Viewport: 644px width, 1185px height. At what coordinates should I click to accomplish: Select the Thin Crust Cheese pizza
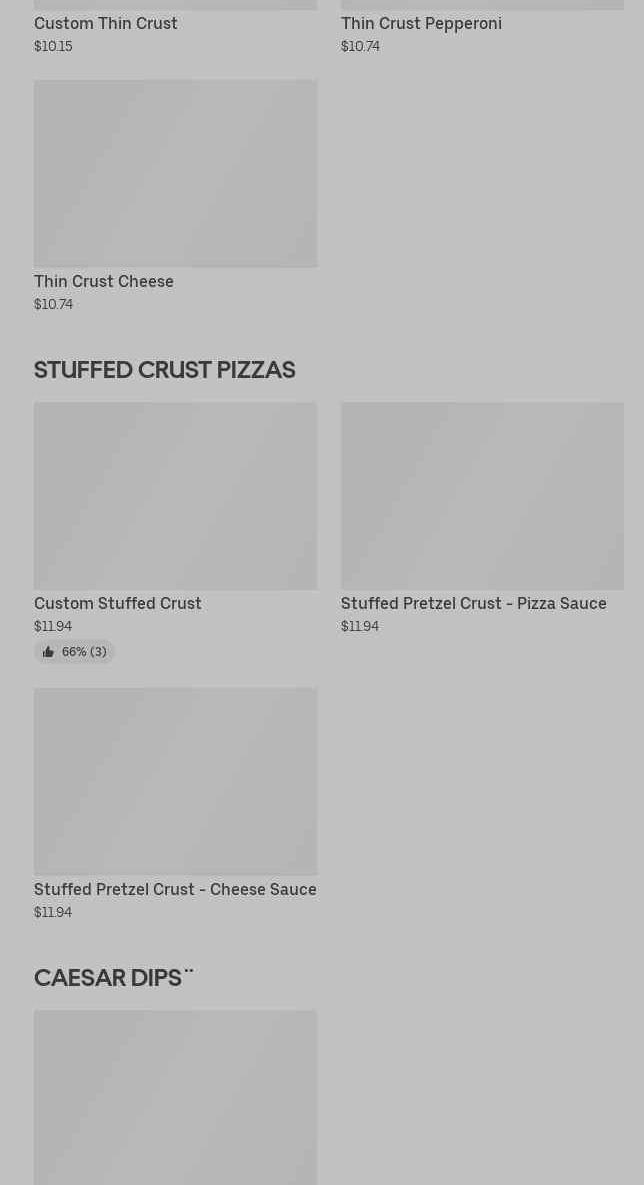click(175, 174)
